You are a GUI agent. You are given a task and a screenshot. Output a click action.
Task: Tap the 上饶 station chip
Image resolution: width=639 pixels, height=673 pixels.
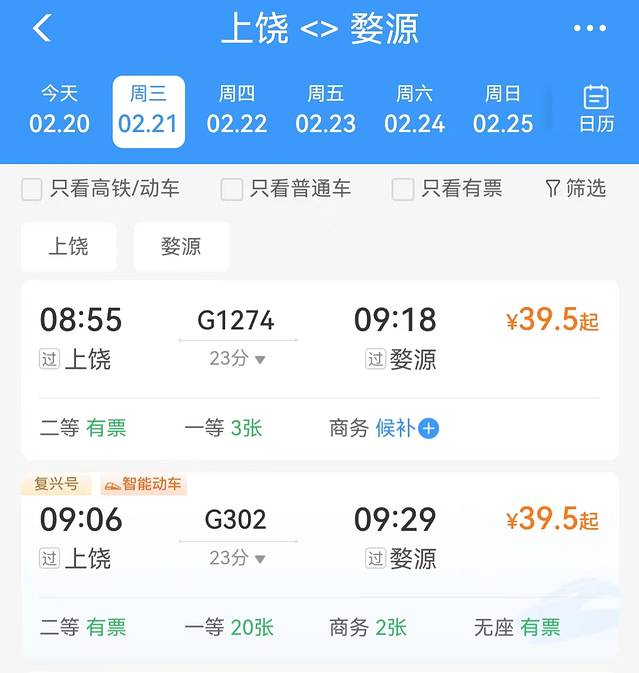point(68,247)
